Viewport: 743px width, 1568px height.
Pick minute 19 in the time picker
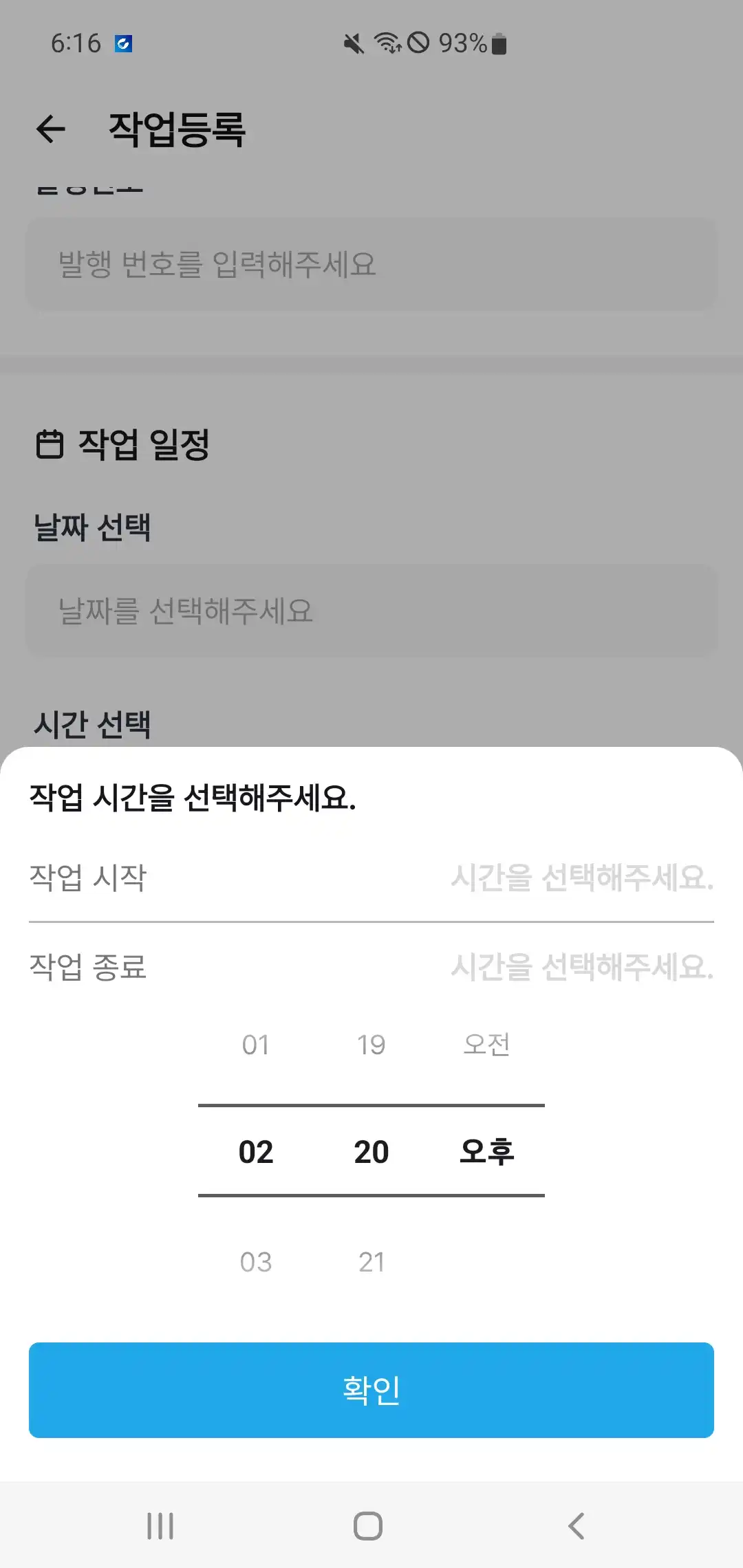point(371,1045)
